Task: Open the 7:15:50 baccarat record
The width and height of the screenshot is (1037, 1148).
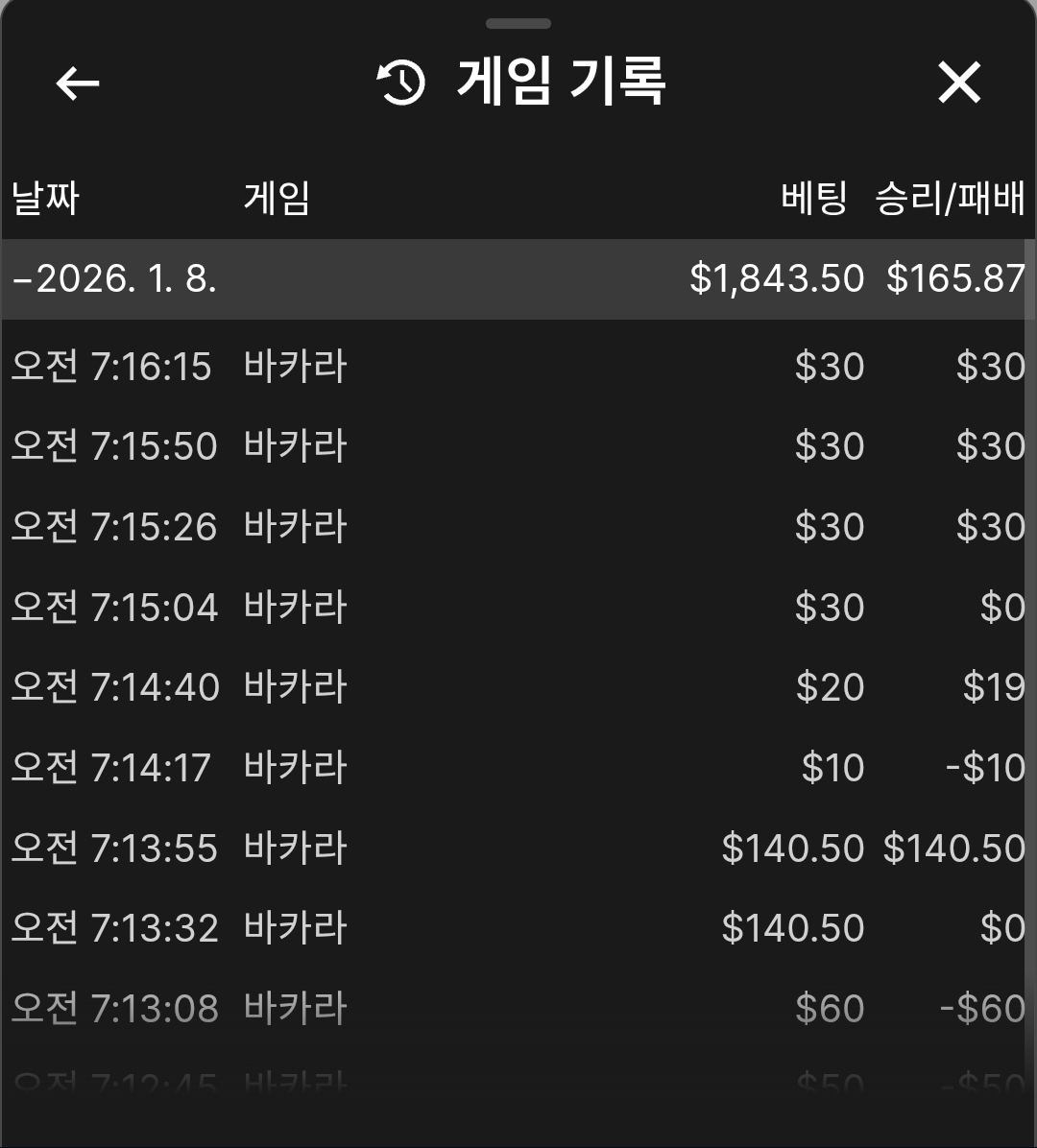Action: (517, 446)
